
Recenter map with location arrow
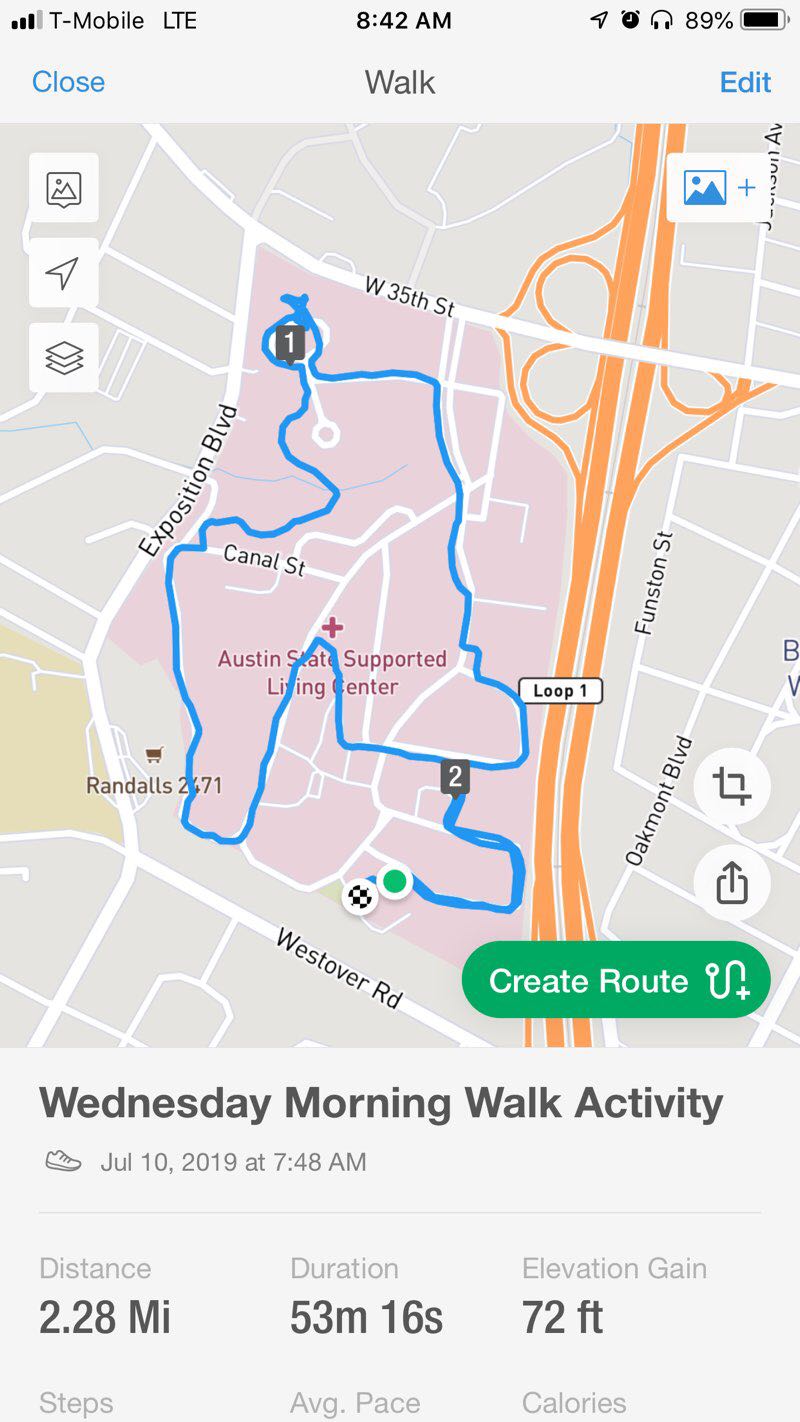pos(64,273)
